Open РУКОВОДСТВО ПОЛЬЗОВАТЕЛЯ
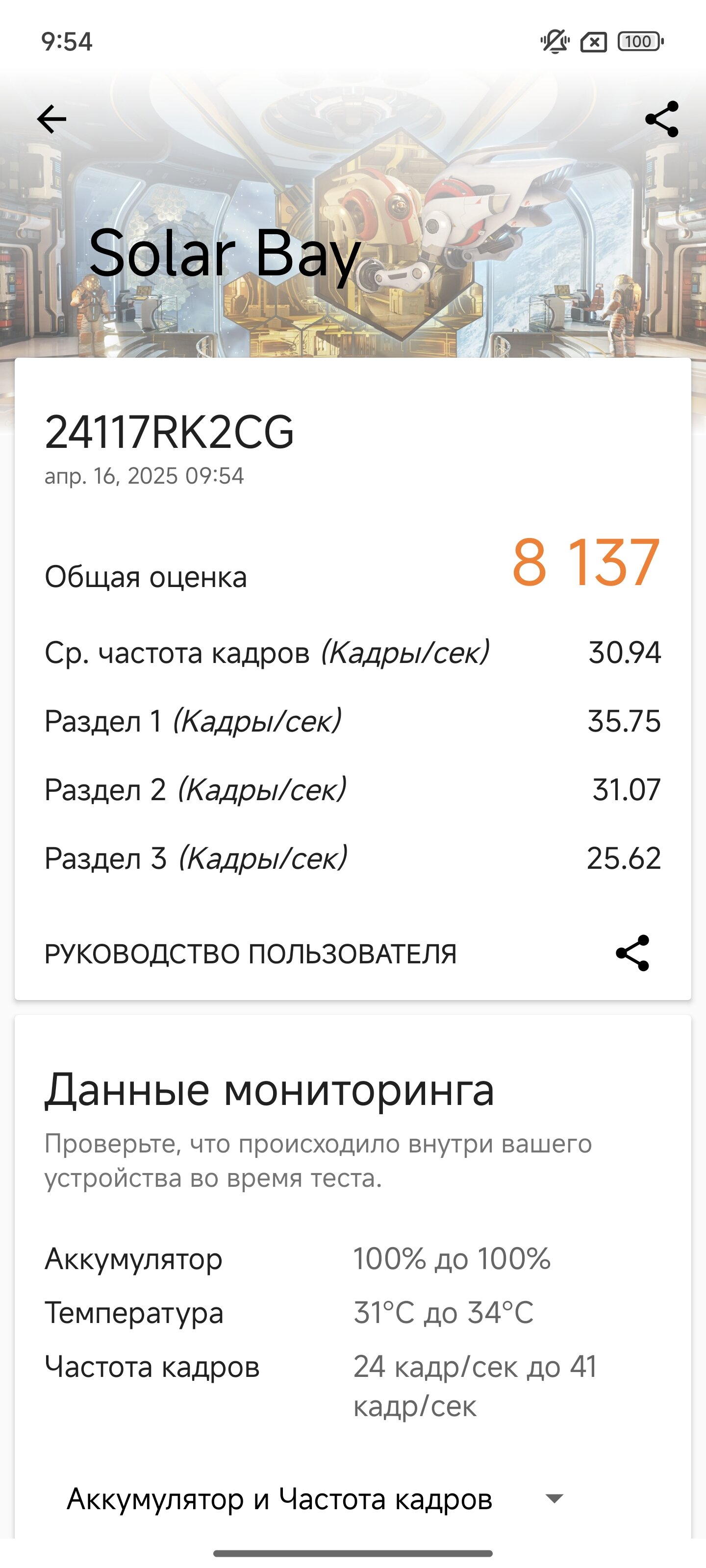The image size is (706, 1568). [251, 954]
